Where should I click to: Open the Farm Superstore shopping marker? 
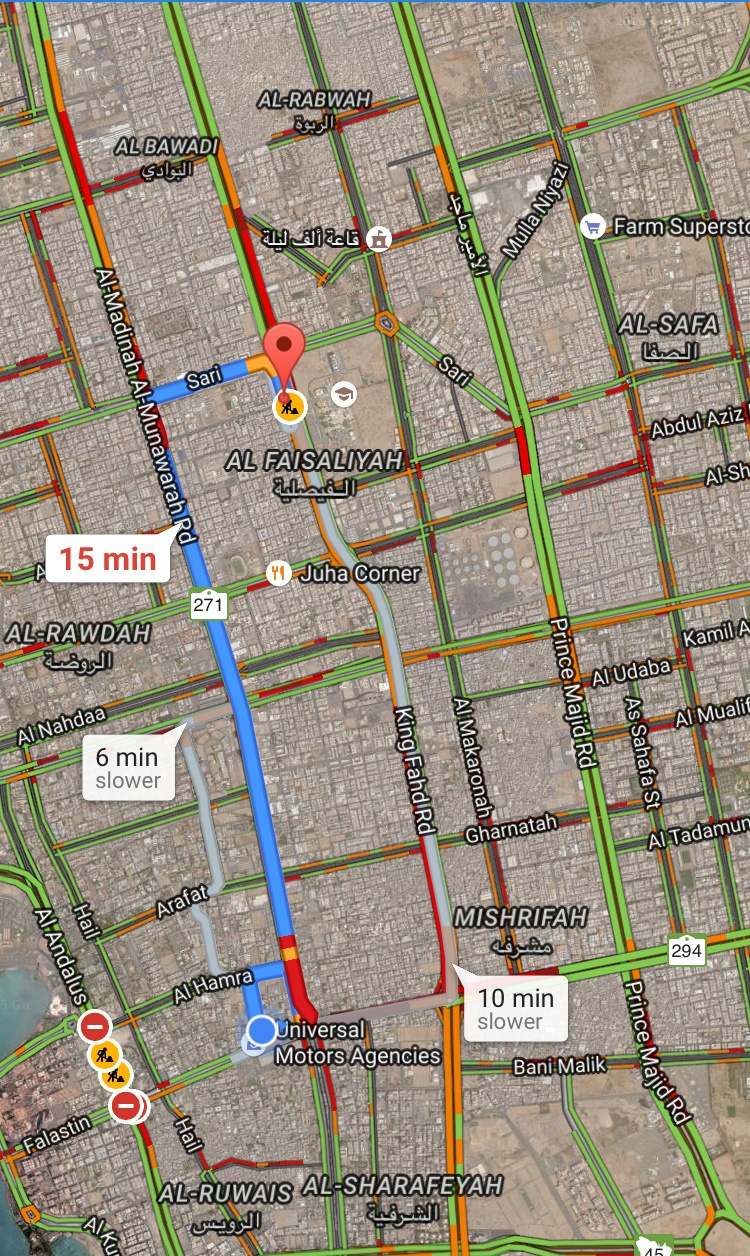pos(593,227)
